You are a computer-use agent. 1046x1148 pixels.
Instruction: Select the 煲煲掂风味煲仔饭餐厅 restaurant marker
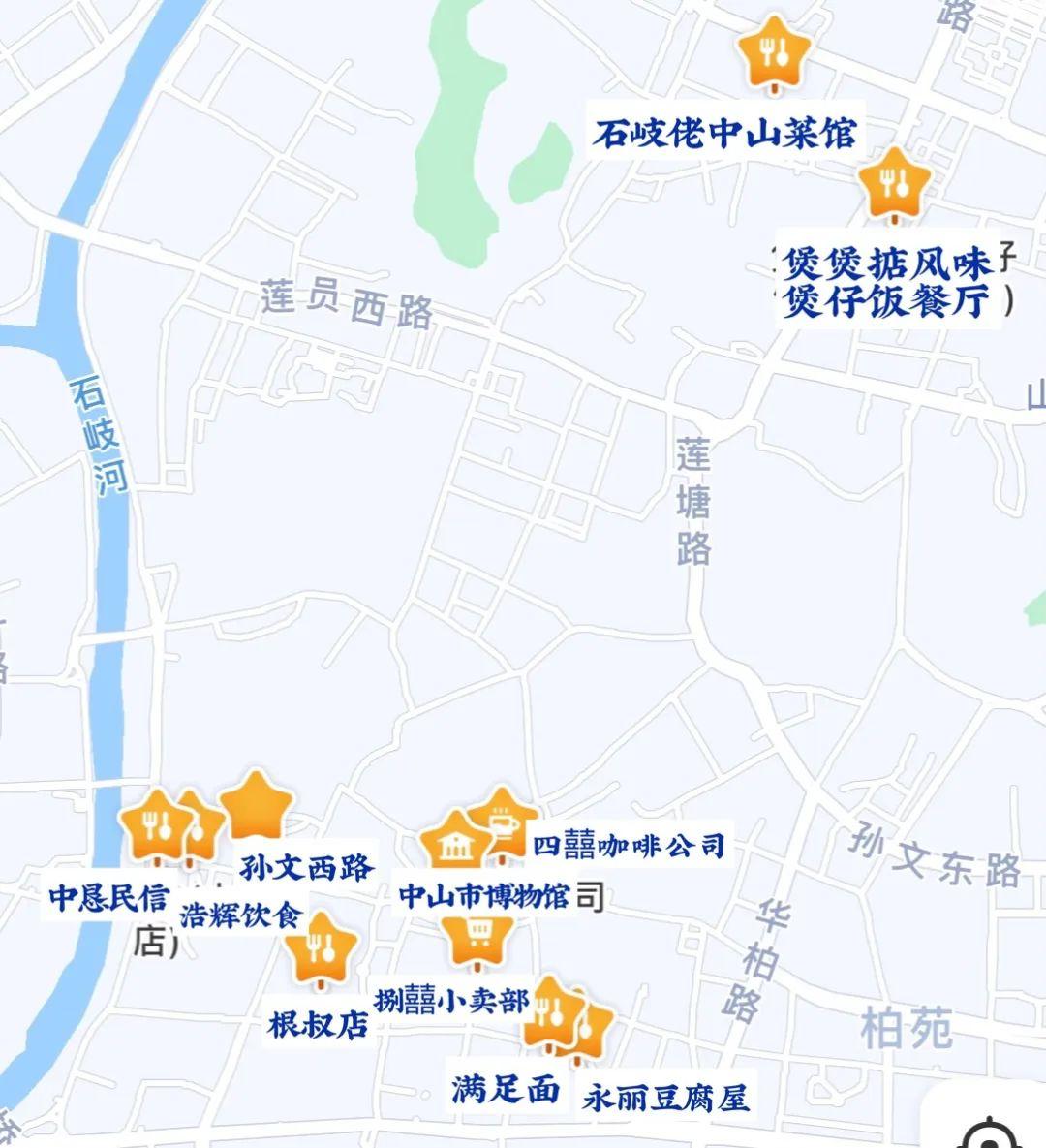pos(894,183)
